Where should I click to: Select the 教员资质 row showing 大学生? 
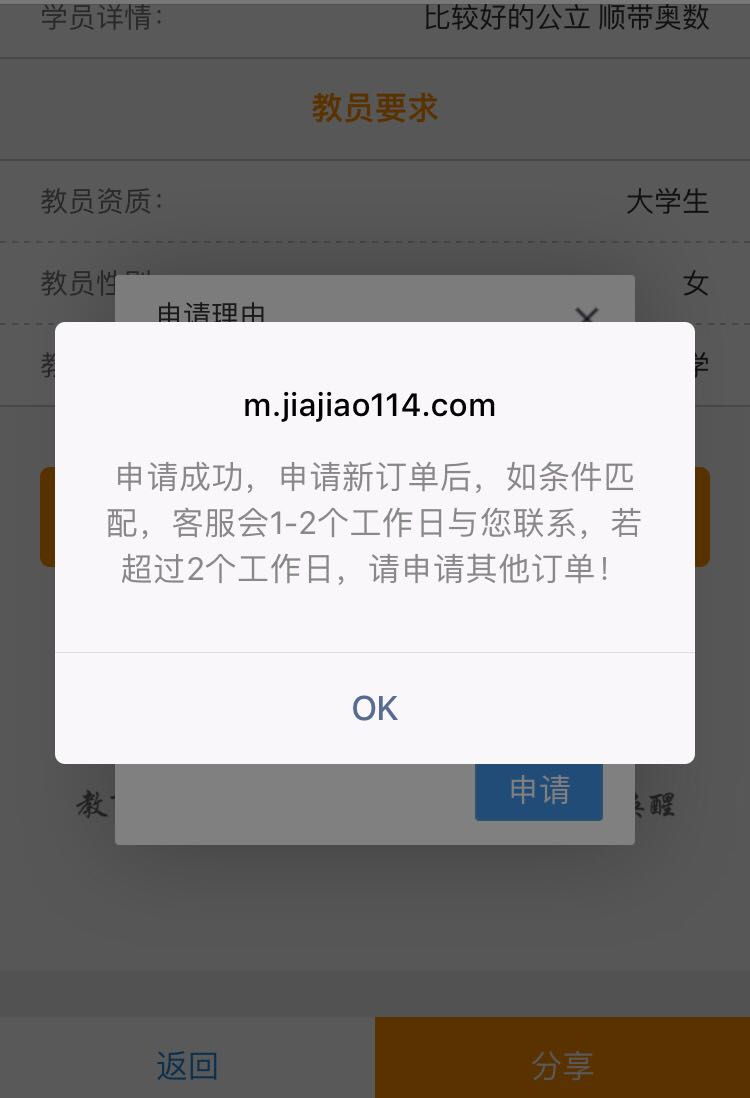[374, 201]
